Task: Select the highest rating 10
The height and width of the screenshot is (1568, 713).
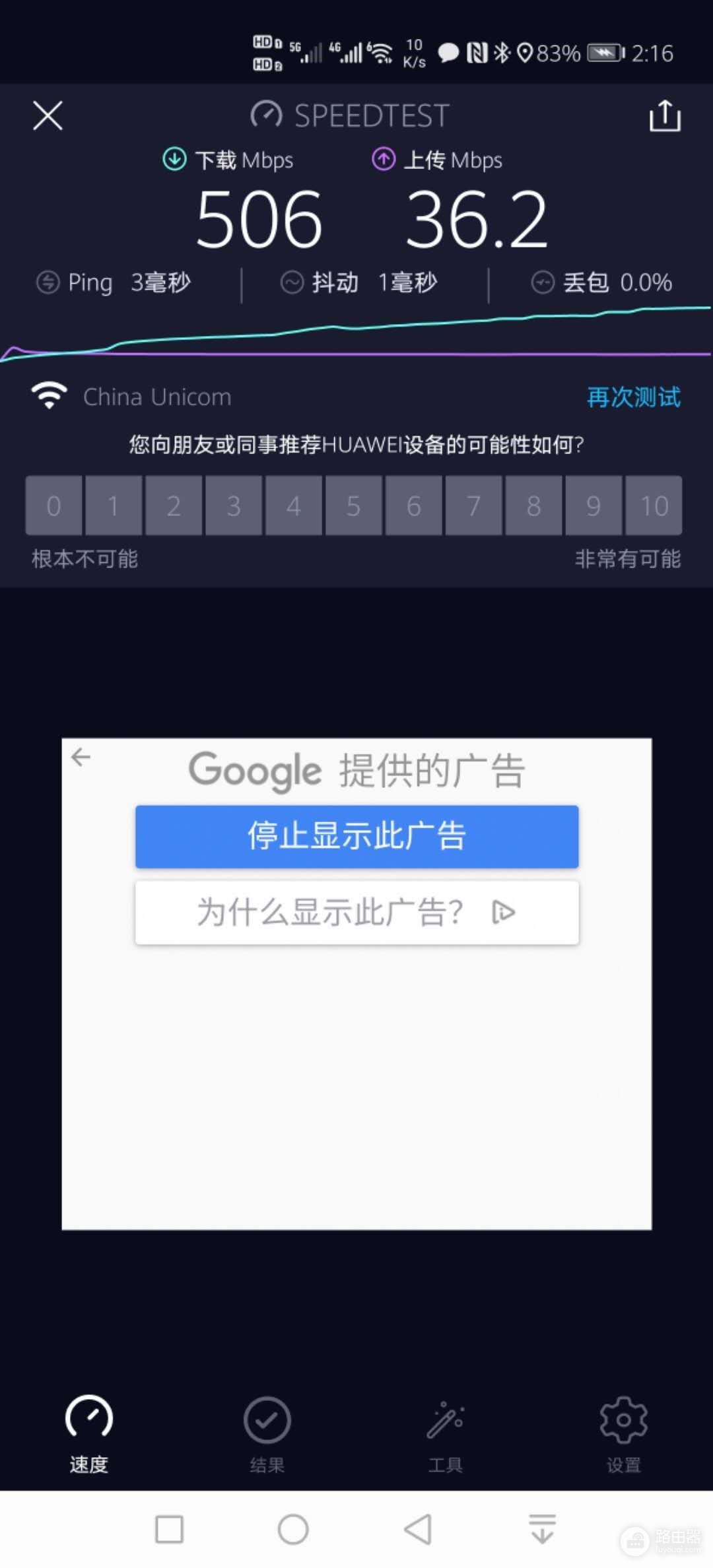Action: click(654, 506)
